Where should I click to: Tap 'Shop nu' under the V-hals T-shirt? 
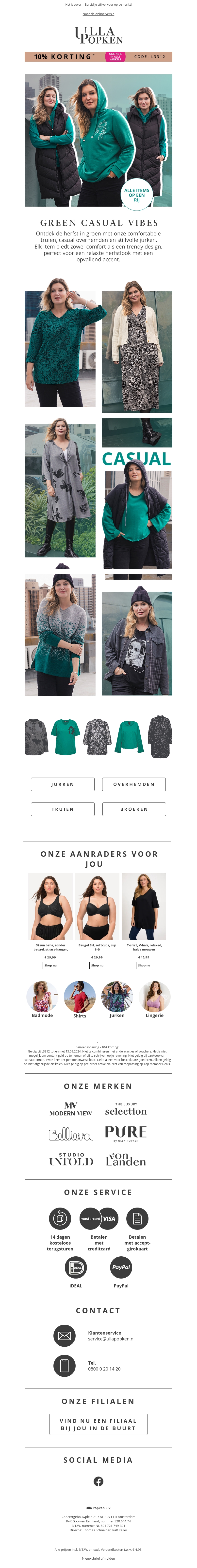144,965
